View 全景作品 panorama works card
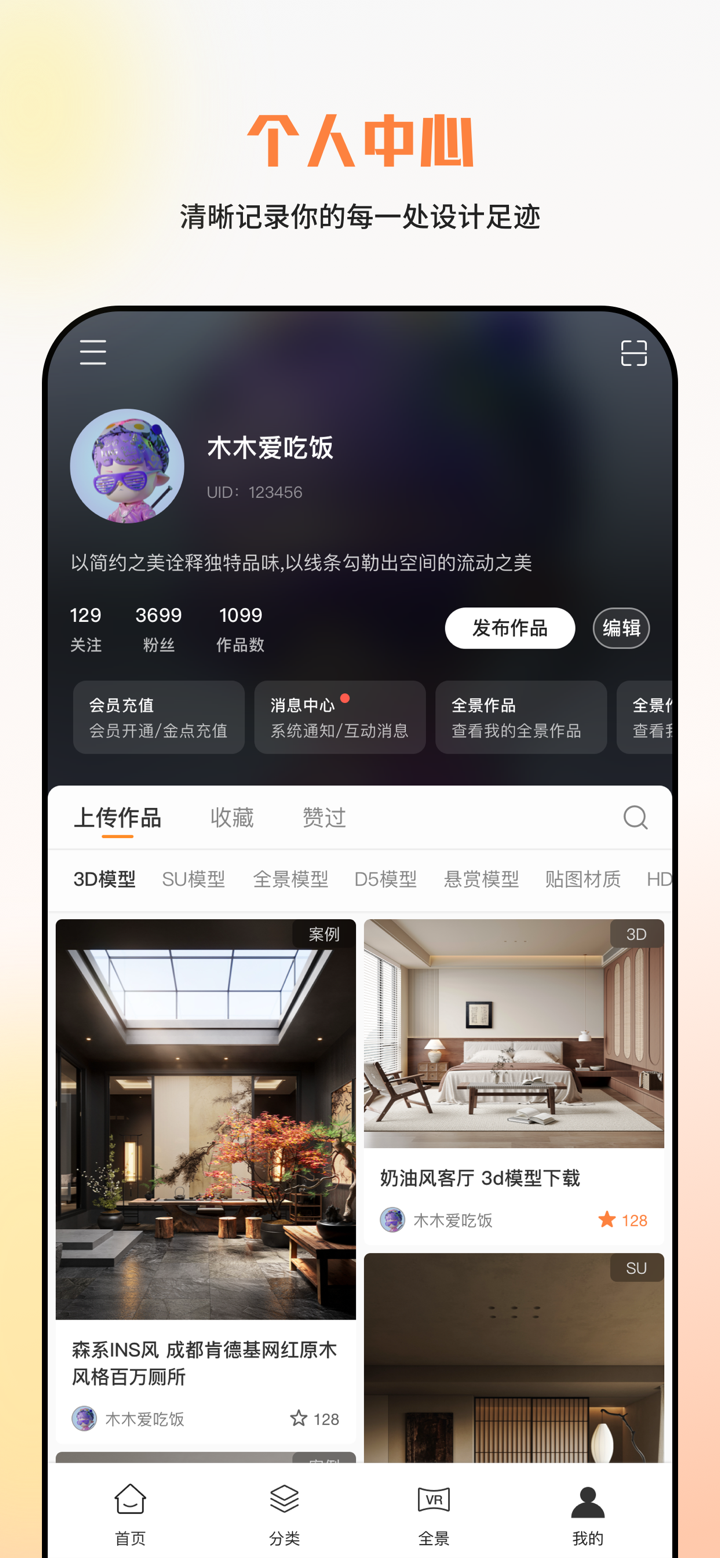 (x=520, y=716)
